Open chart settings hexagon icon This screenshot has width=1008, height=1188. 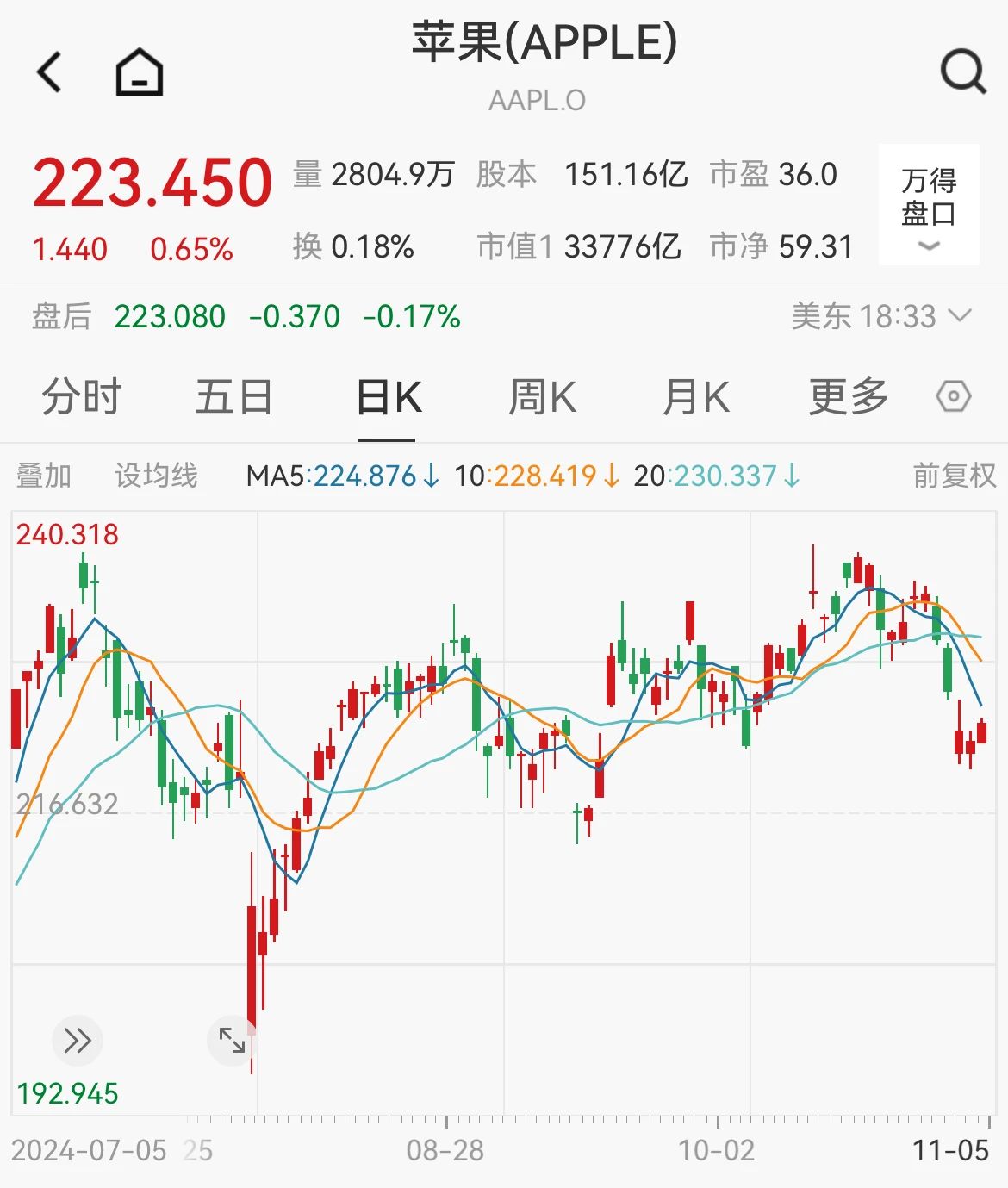tap(954, 397)
